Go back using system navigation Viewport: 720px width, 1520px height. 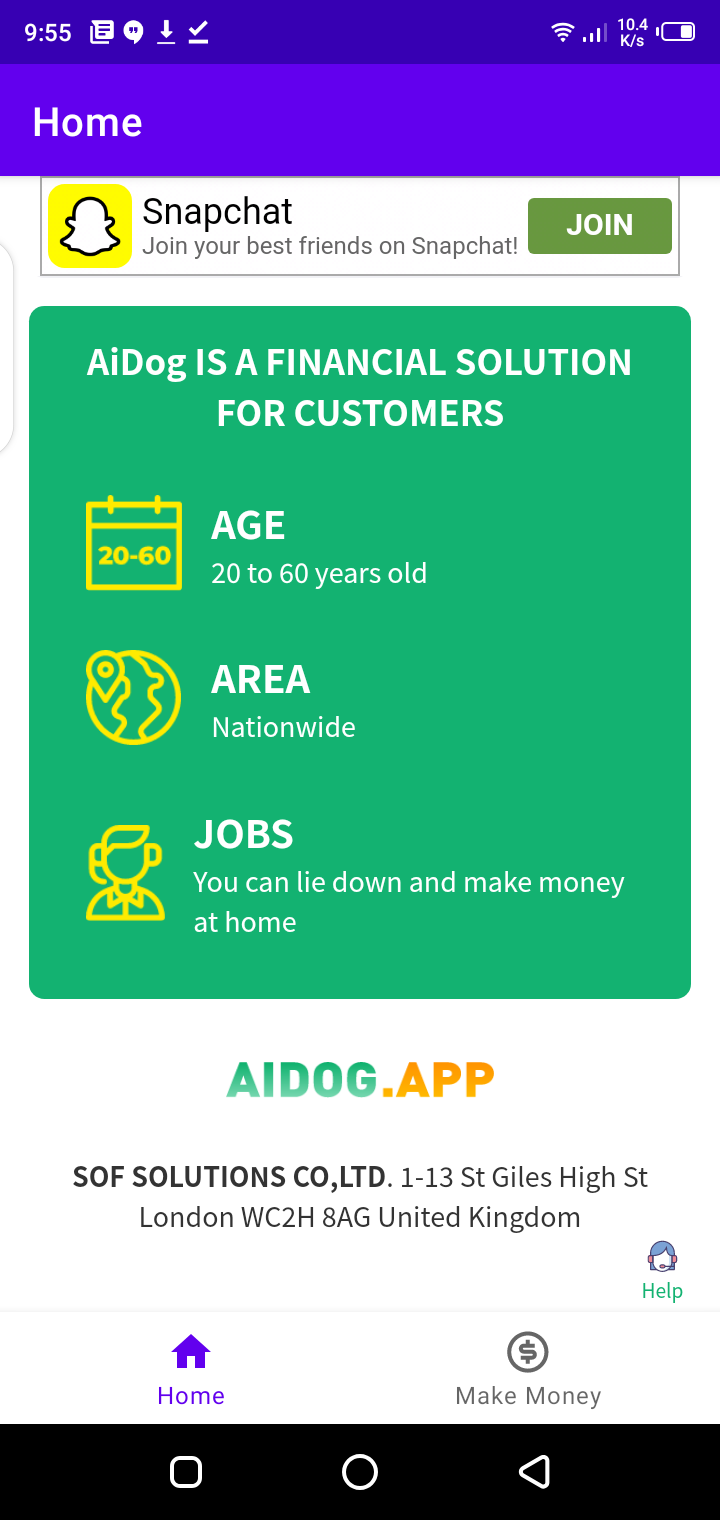[x=534, y=1471]
